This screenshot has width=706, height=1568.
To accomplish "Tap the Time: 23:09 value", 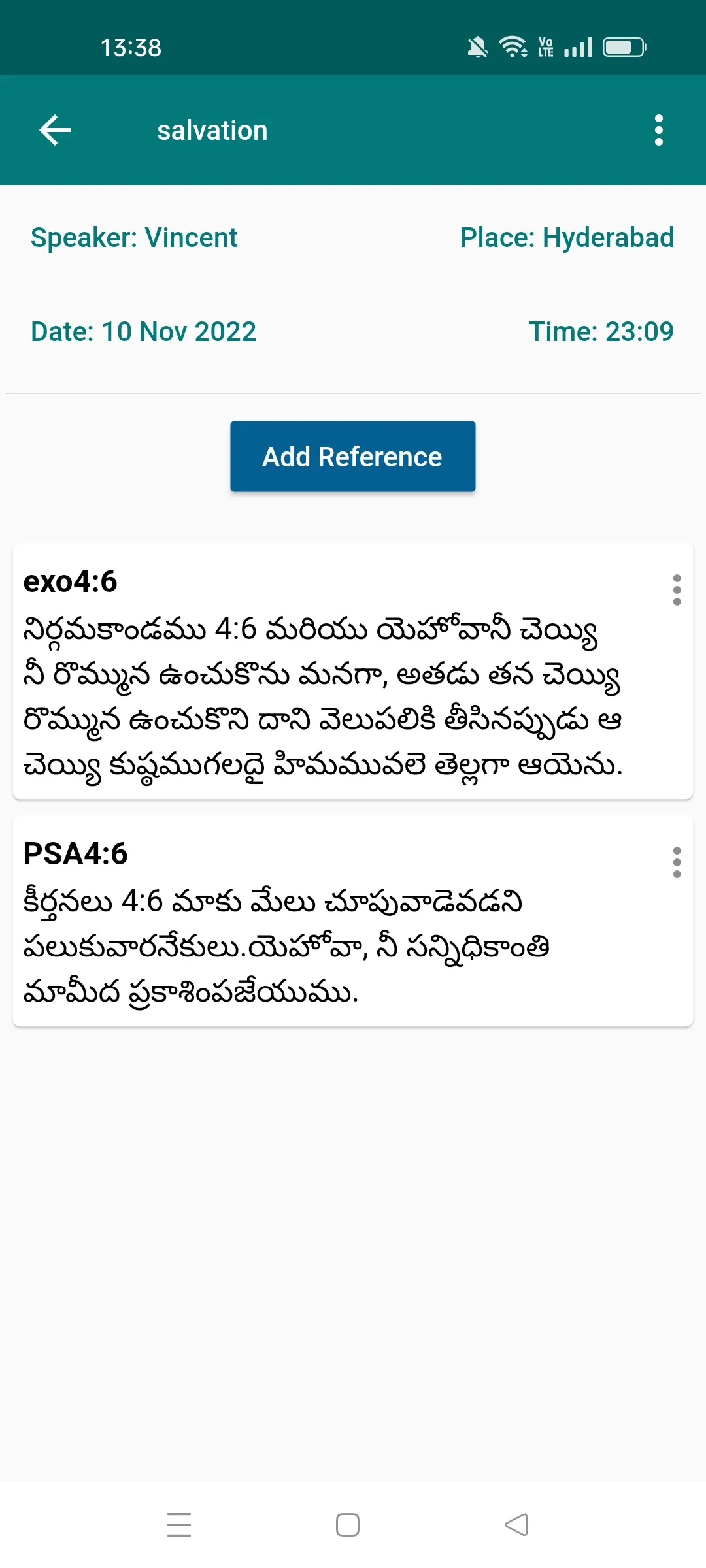I will (x=601, y=331).
